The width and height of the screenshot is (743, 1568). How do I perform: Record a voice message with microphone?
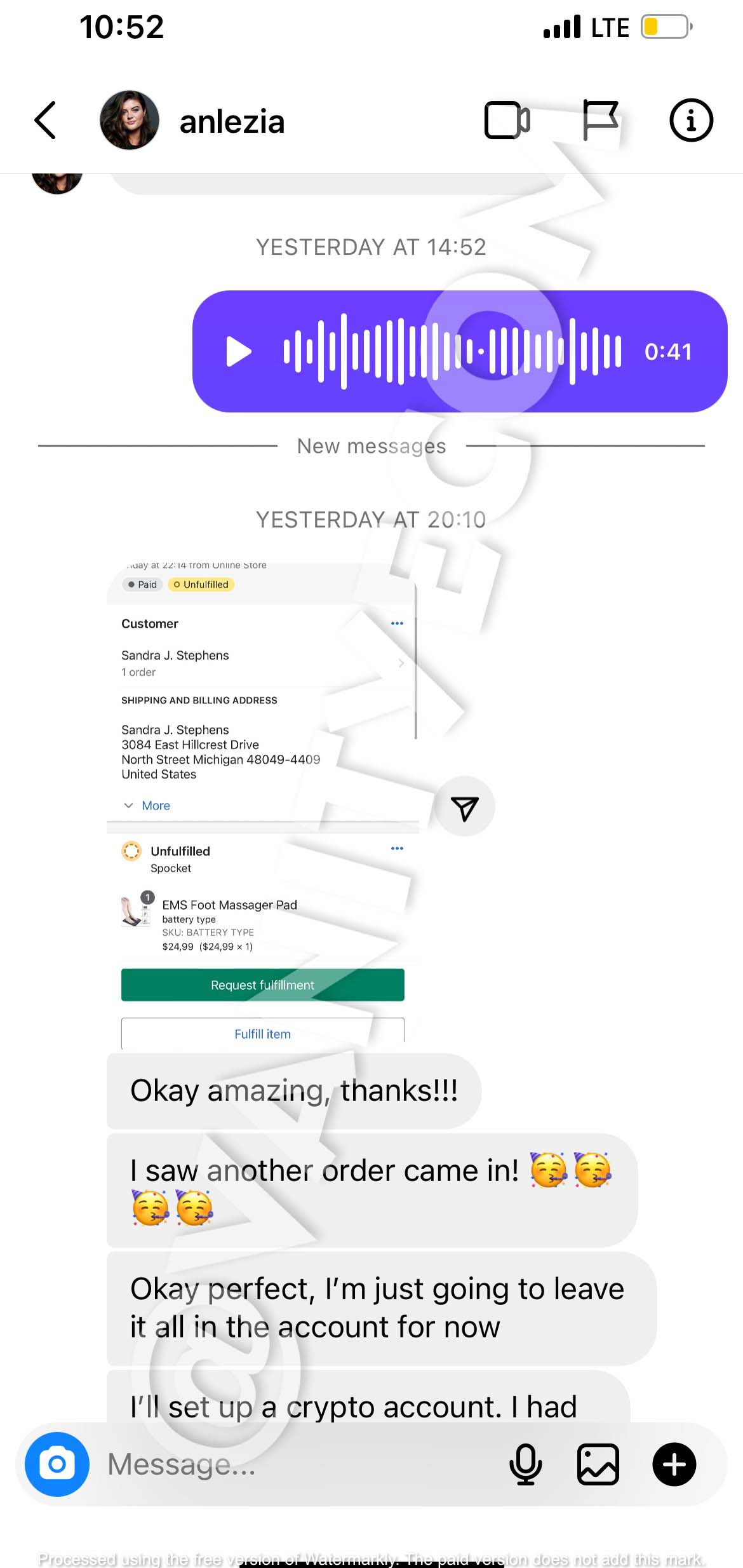coord(525,1464)
